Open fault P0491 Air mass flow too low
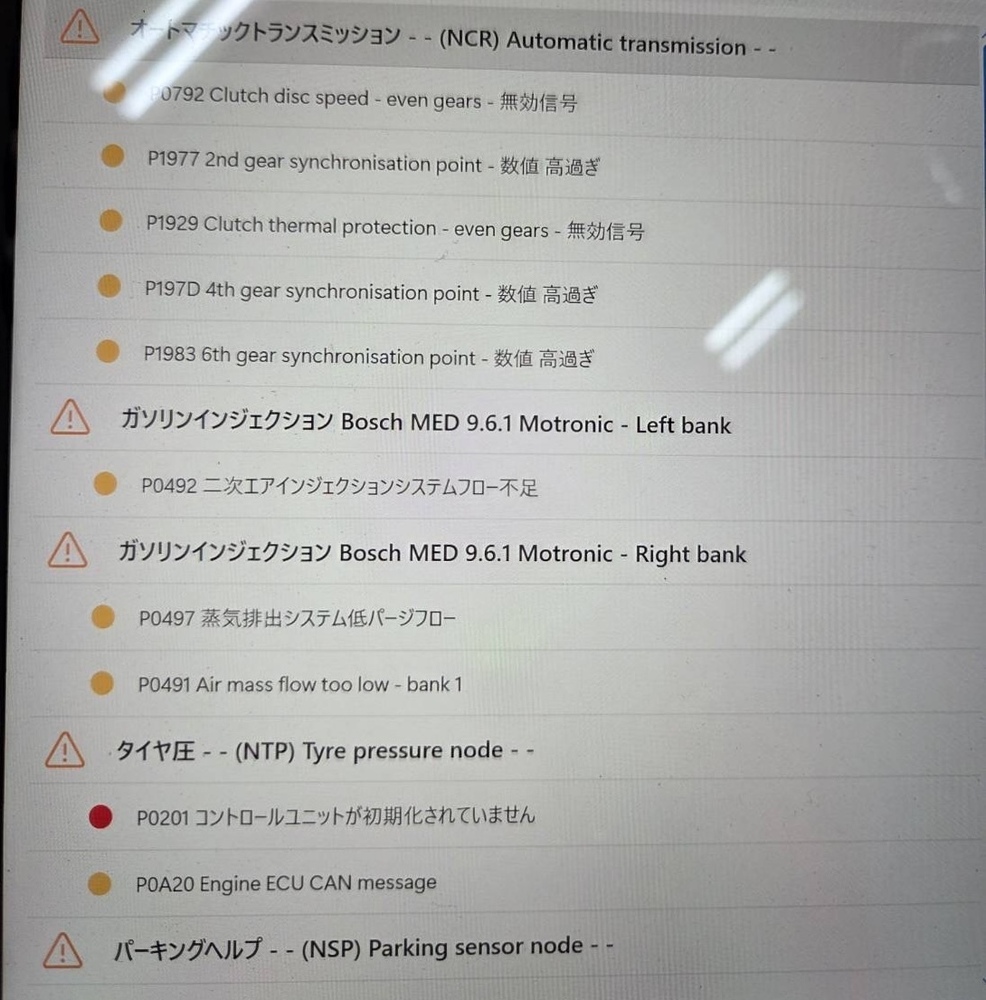Screen dimensions: 986x1000 coord(300,685)
